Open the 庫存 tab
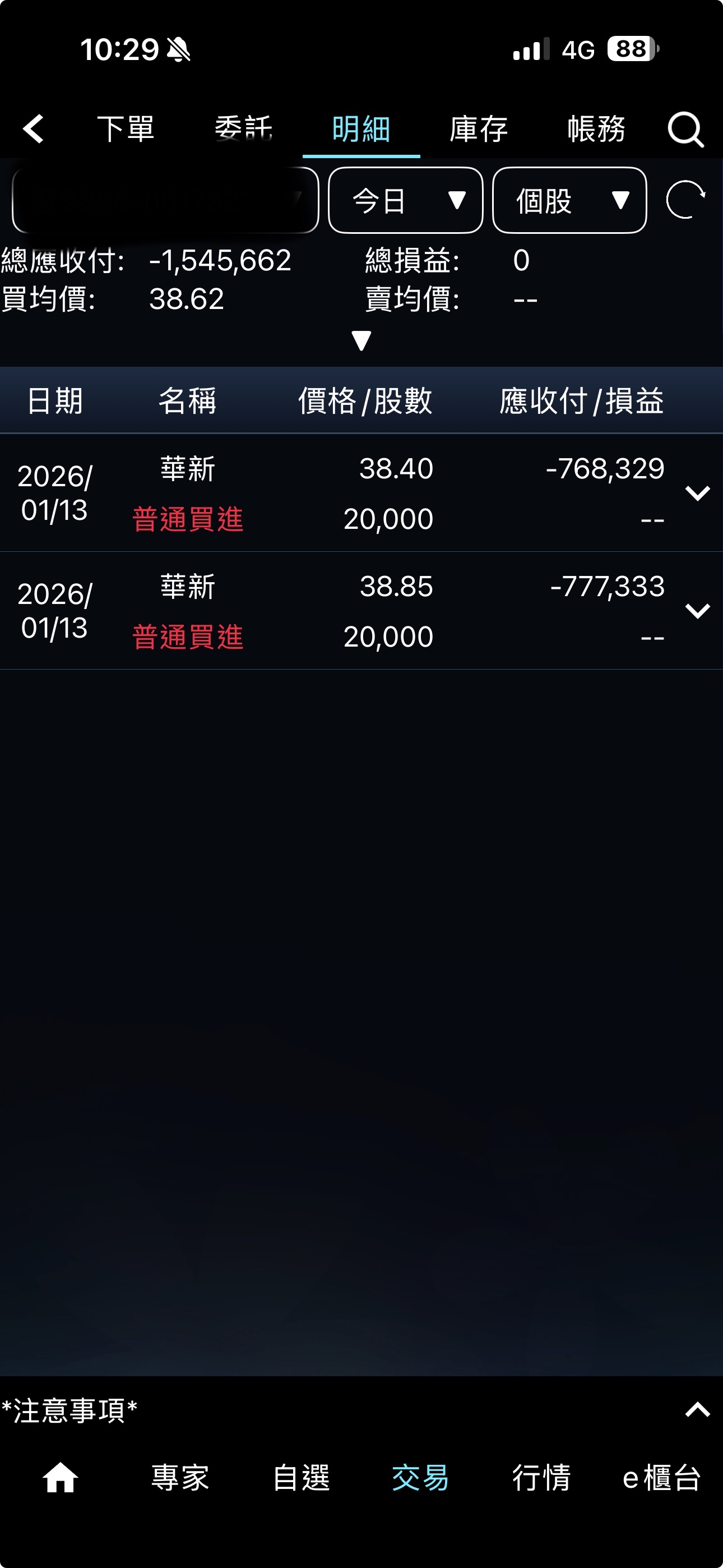Screen dimensions: 723x1568 478,129
